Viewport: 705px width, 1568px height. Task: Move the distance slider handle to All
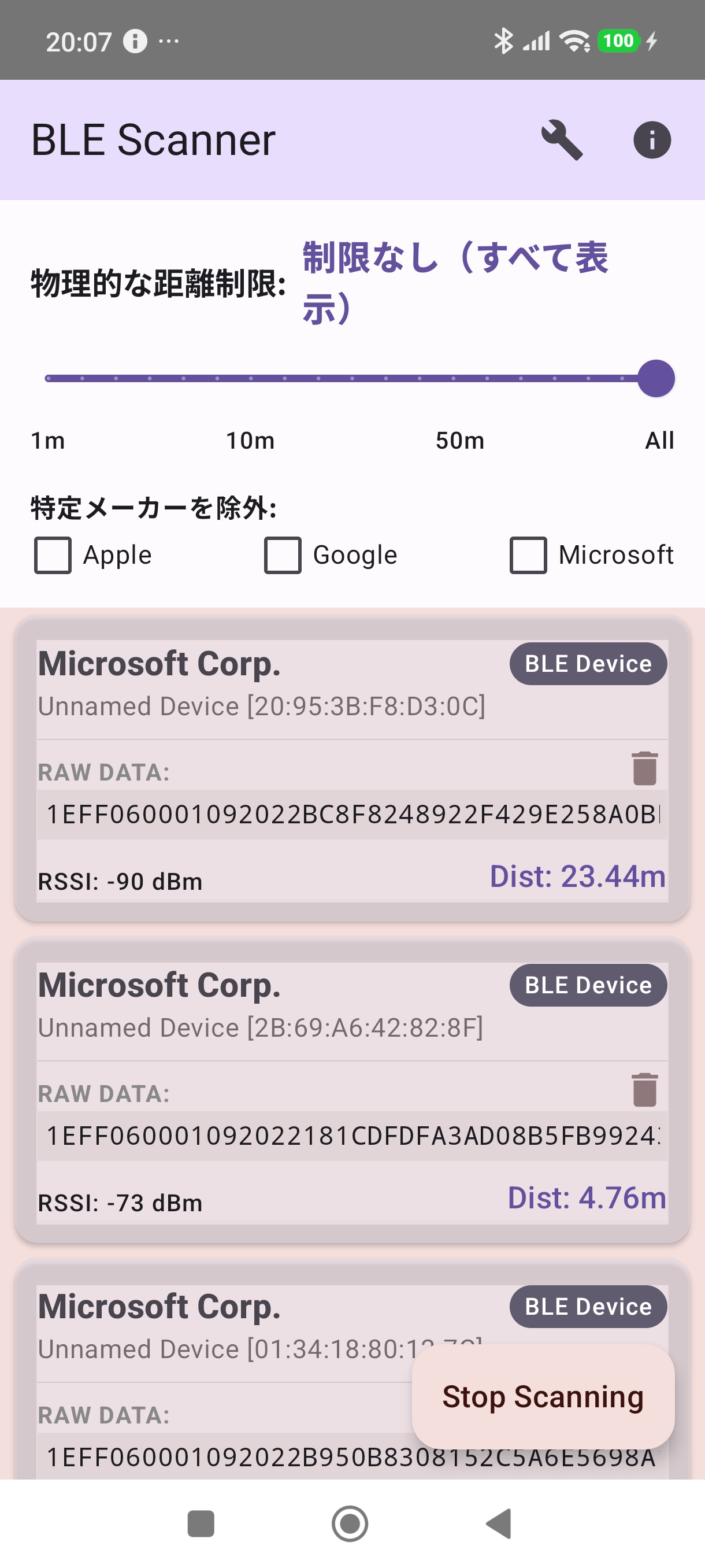pyautogui.click(x=655, y=378)
